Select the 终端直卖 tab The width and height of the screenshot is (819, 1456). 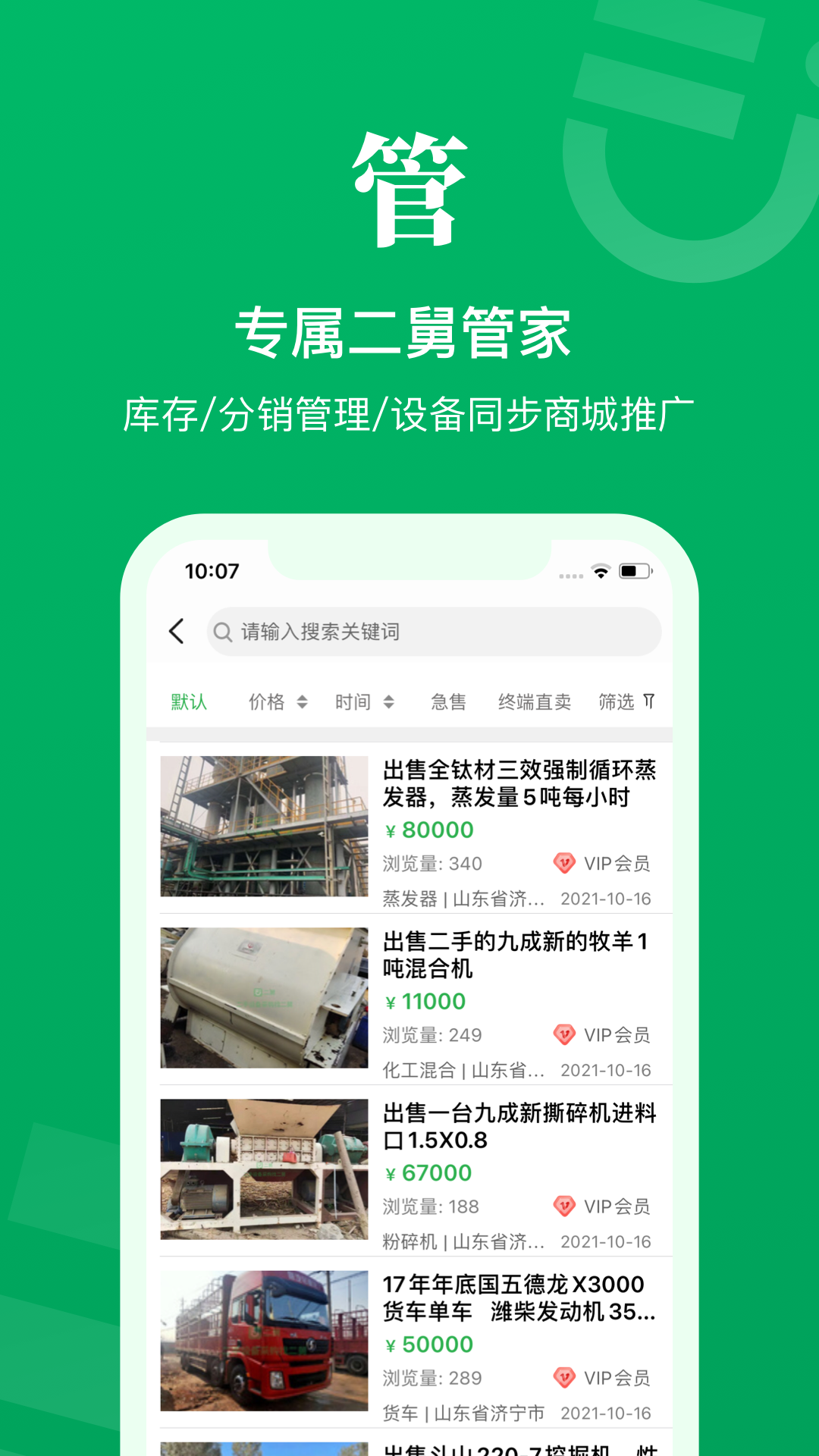pos(535,701)
